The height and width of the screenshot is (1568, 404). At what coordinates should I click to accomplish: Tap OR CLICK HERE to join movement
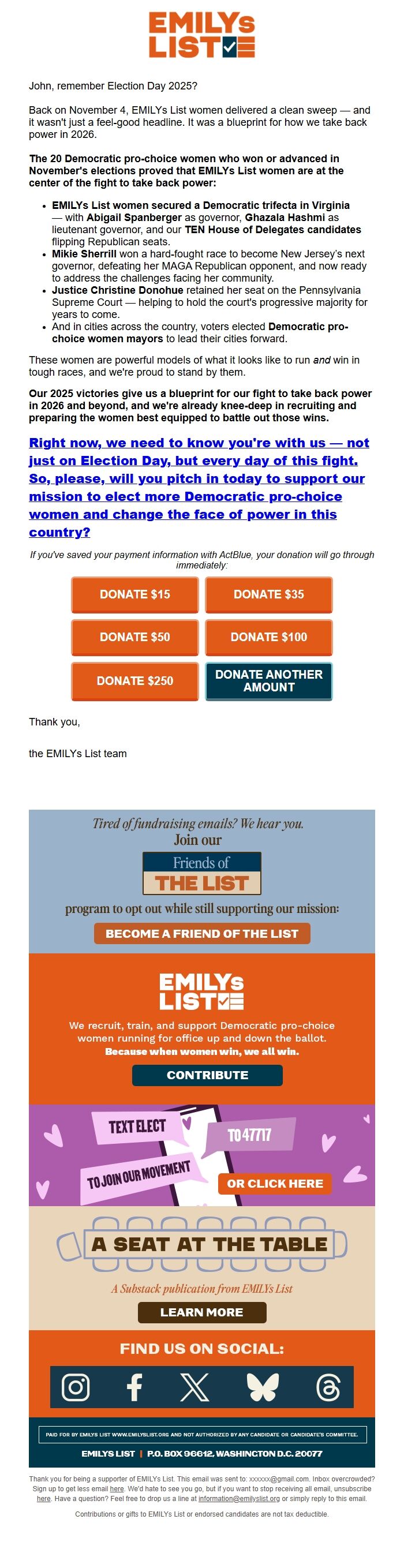coord(274,1182)
